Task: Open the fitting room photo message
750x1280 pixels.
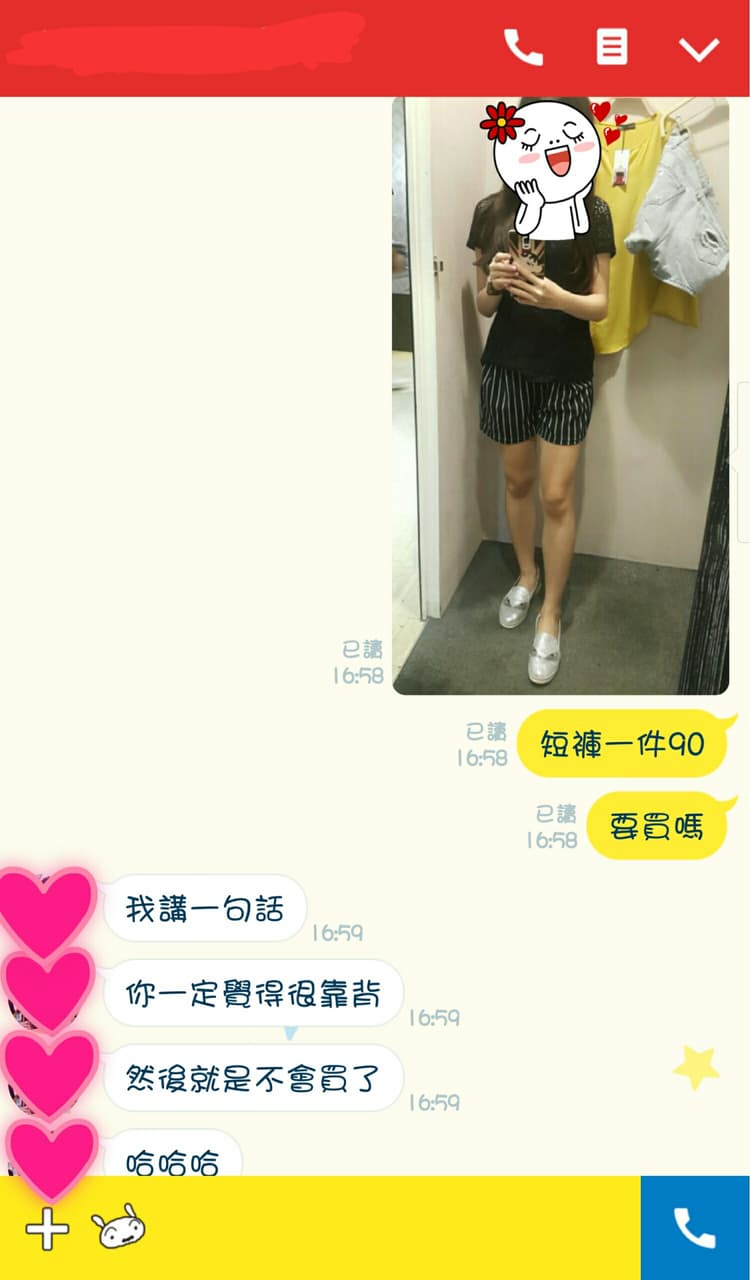Action: pyautogui.click(x=560, y=396)
